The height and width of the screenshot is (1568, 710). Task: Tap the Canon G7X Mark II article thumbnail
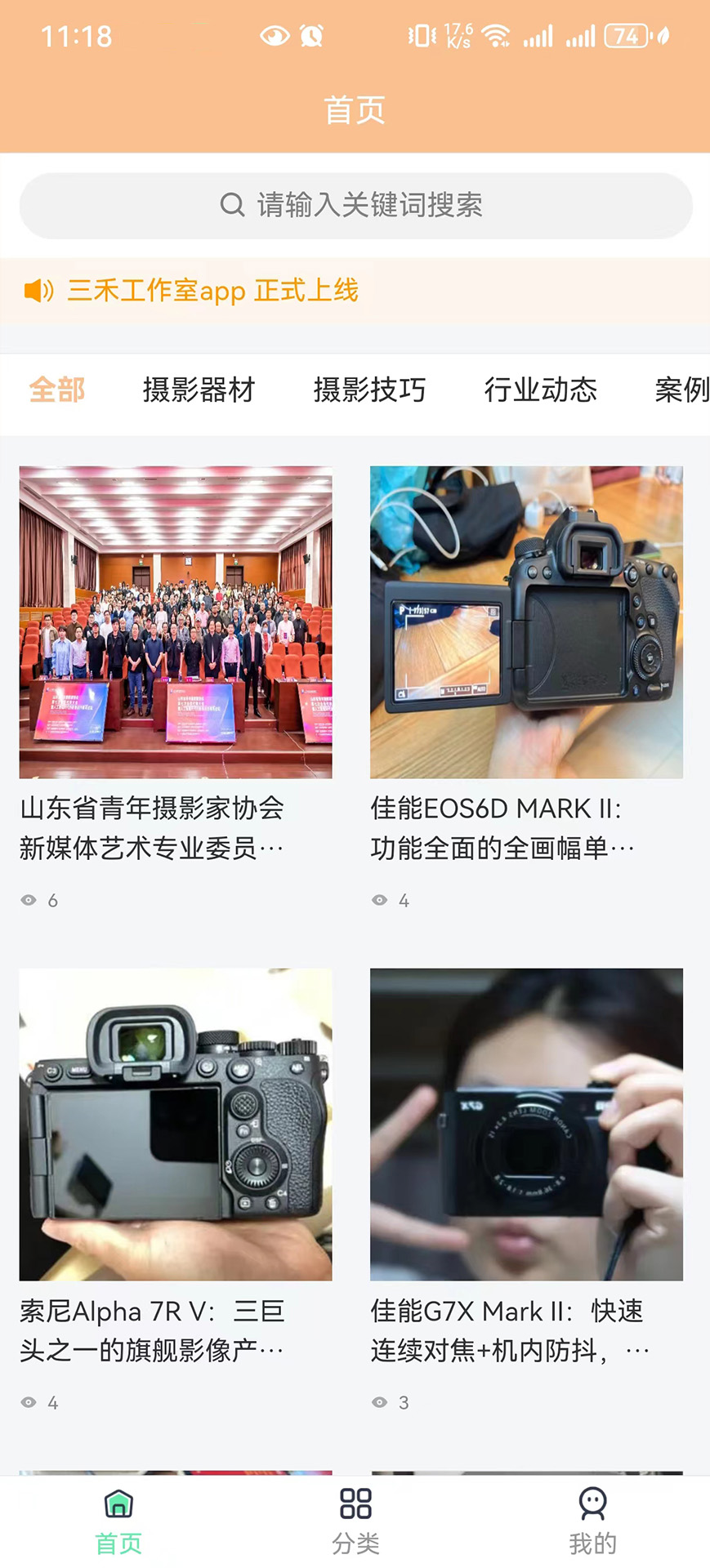tap(526, 1127)
